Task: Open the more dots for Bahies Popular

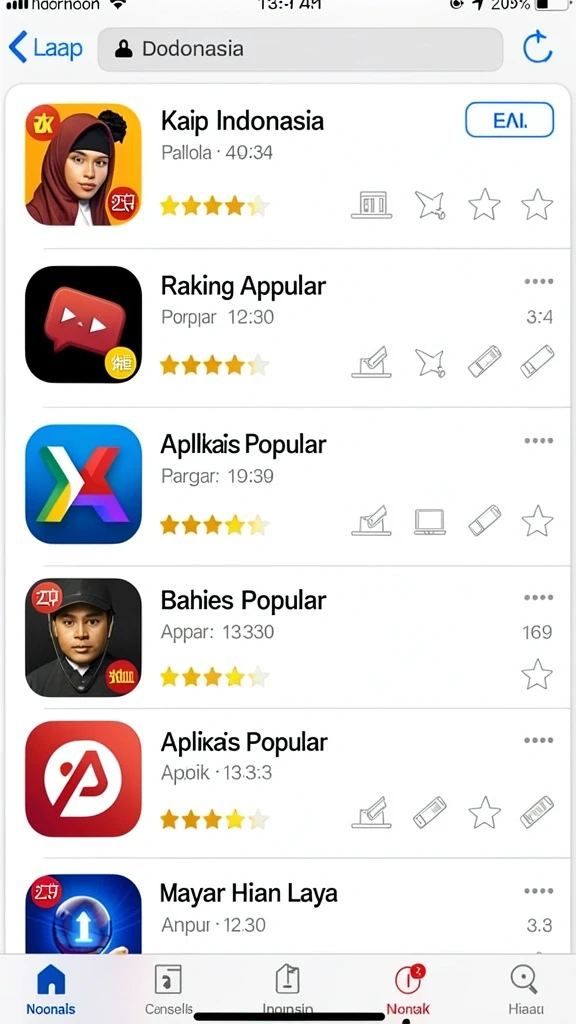Action: pos(538,598)
